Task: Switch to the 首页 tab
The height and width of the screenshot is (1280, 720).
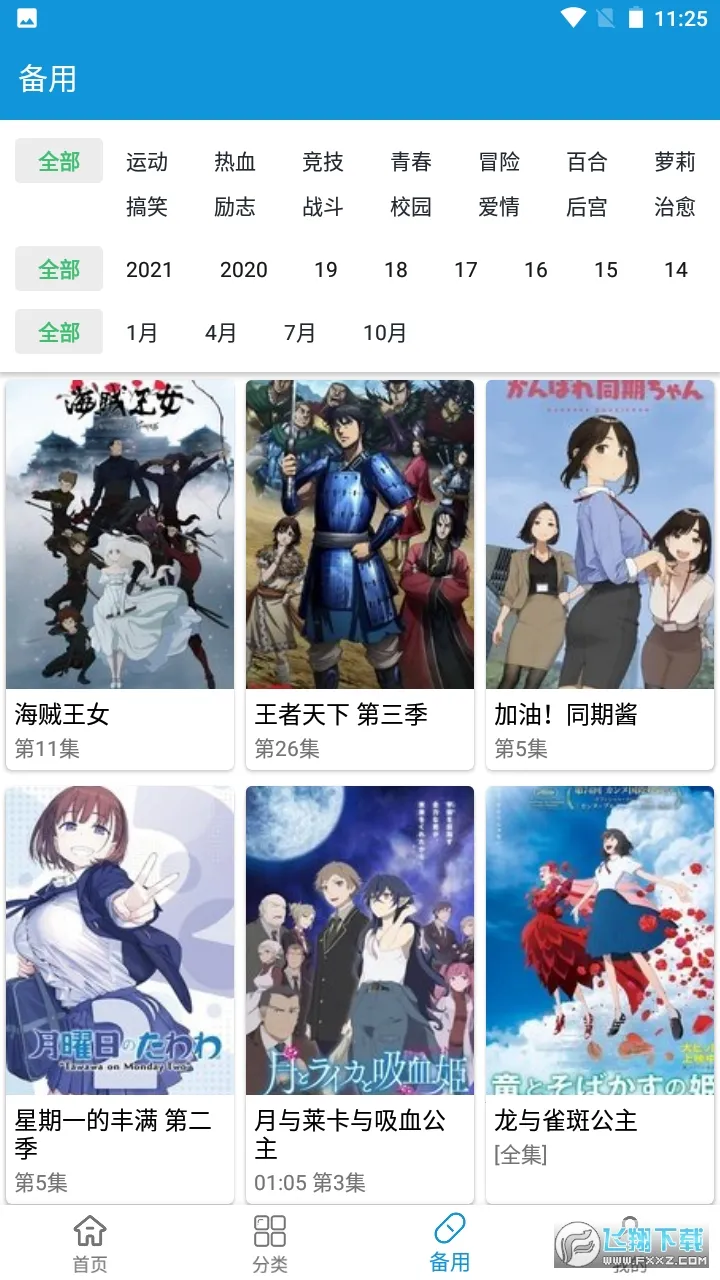Action: [x=90, y=1243]
